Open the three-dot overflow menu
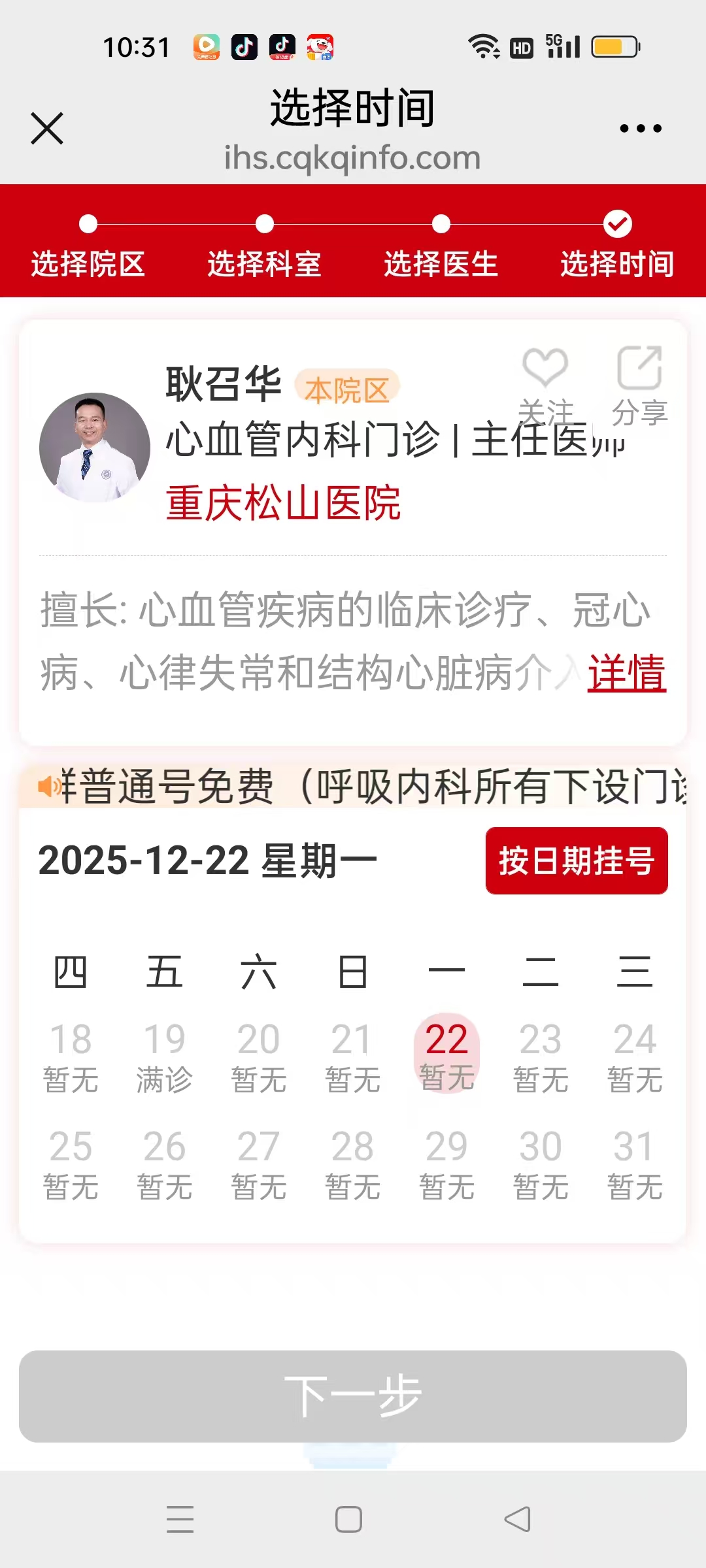The image size is (706, 1568). [x=640, y=129]
